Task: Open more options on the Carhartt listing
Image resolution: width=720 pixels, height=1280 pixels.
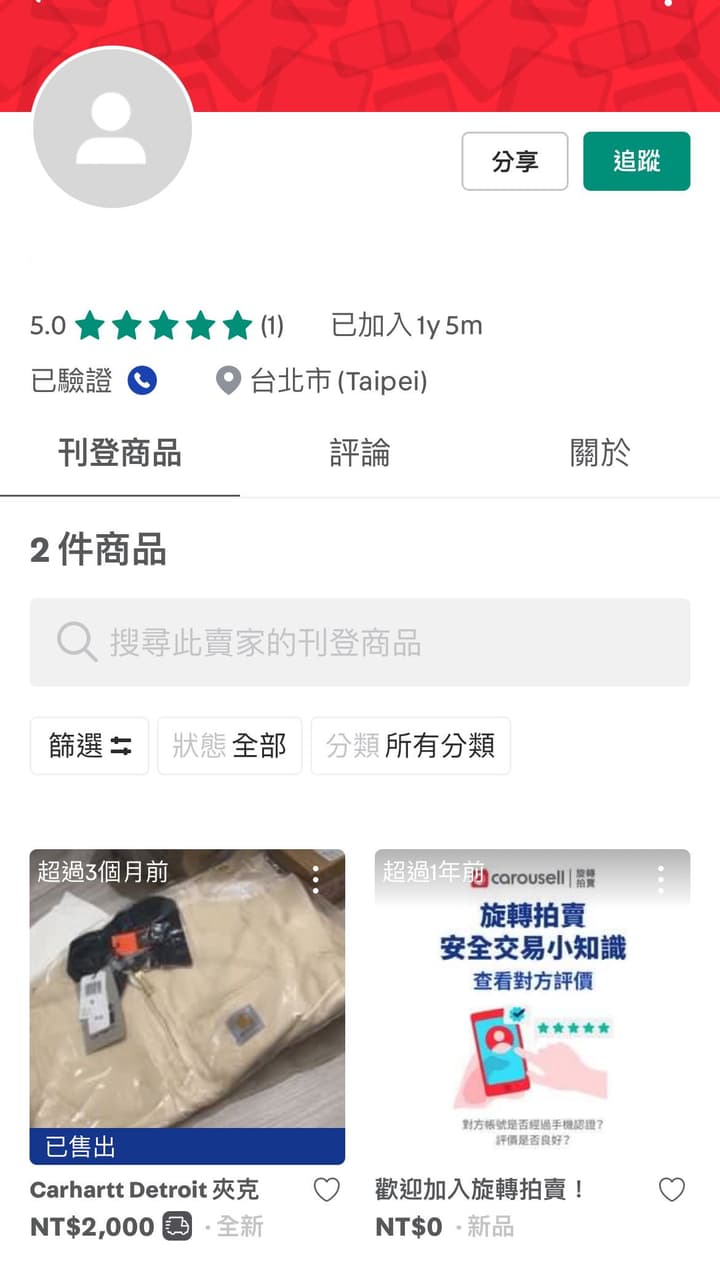Action: [316, 879]
